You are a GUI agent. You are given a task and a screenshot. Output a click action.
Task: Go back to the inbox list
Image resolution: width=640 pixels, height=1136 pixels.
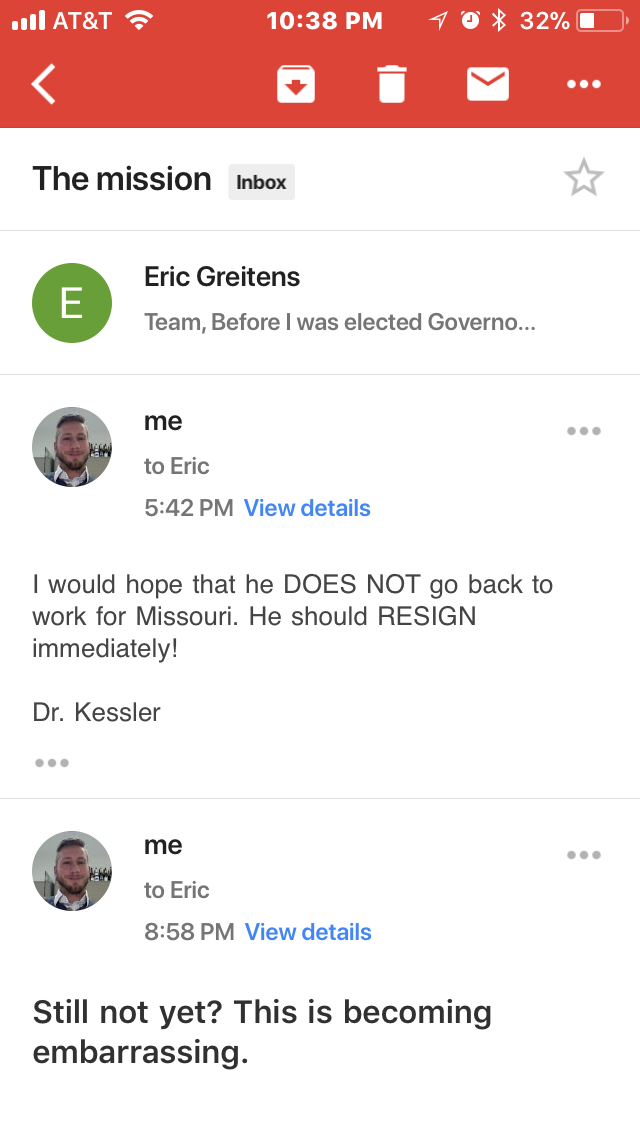click(x=43, y=84)
